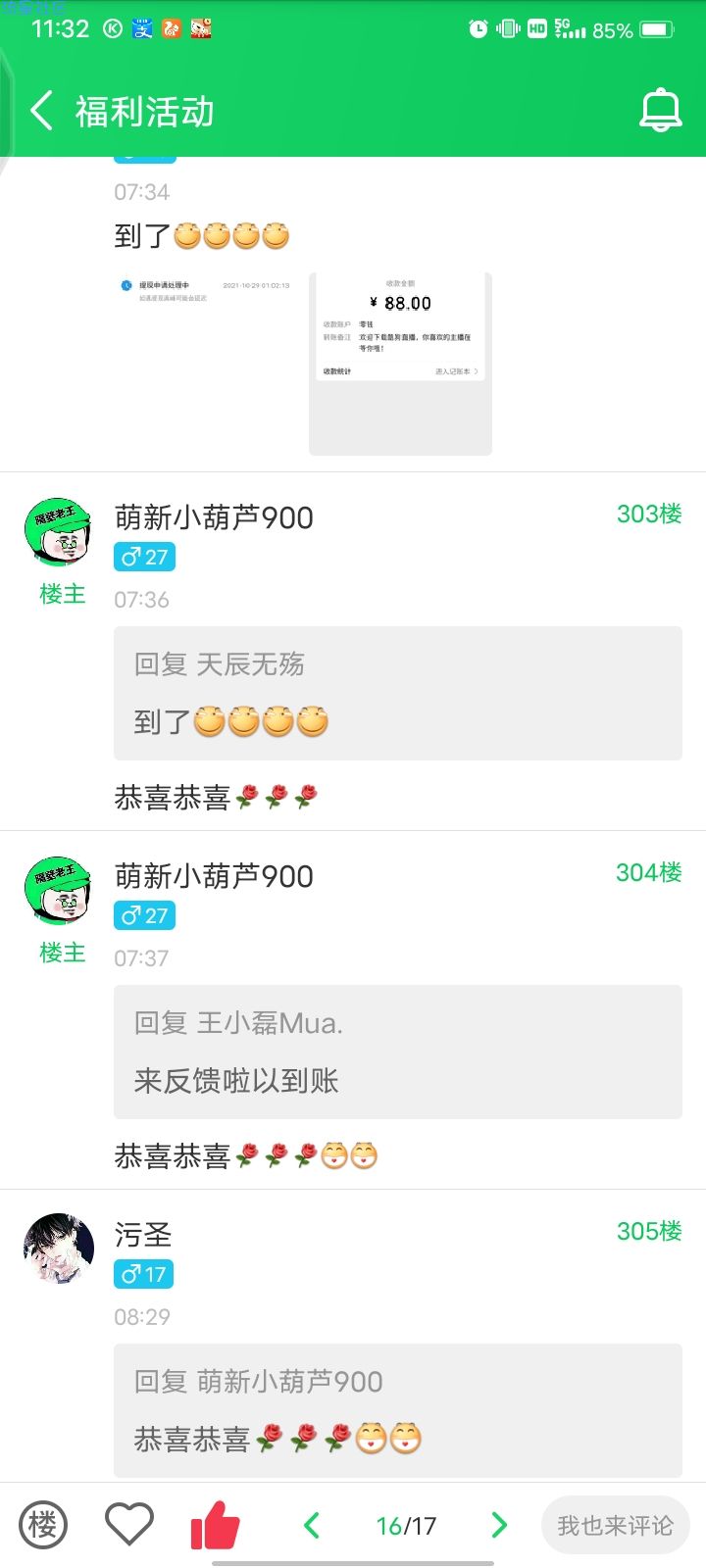
Task: Open the quoted reply to 王小磊Mua.
Action: click(x=397, y=1052)
